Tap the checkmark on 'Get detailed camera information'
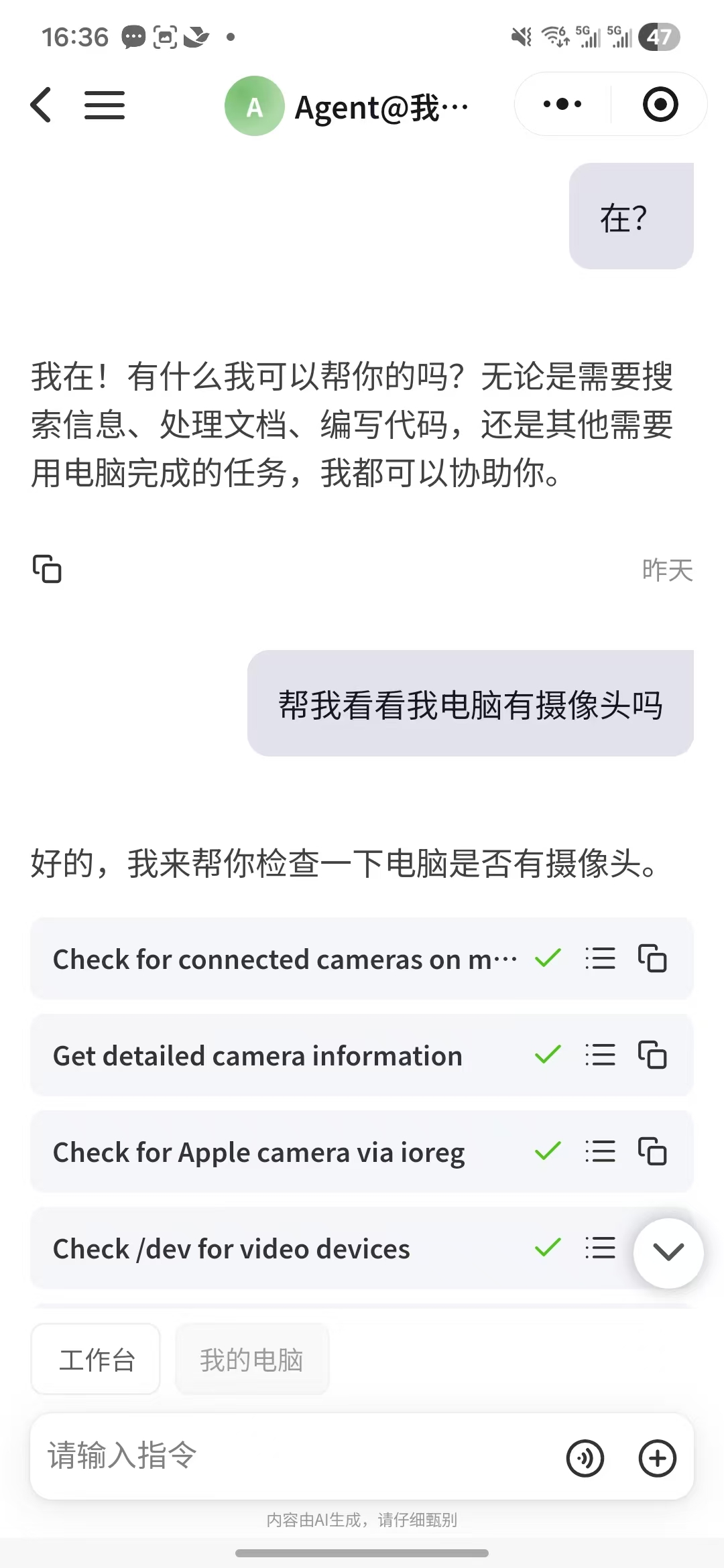 pyautogui.click(x=547, y=1055)
